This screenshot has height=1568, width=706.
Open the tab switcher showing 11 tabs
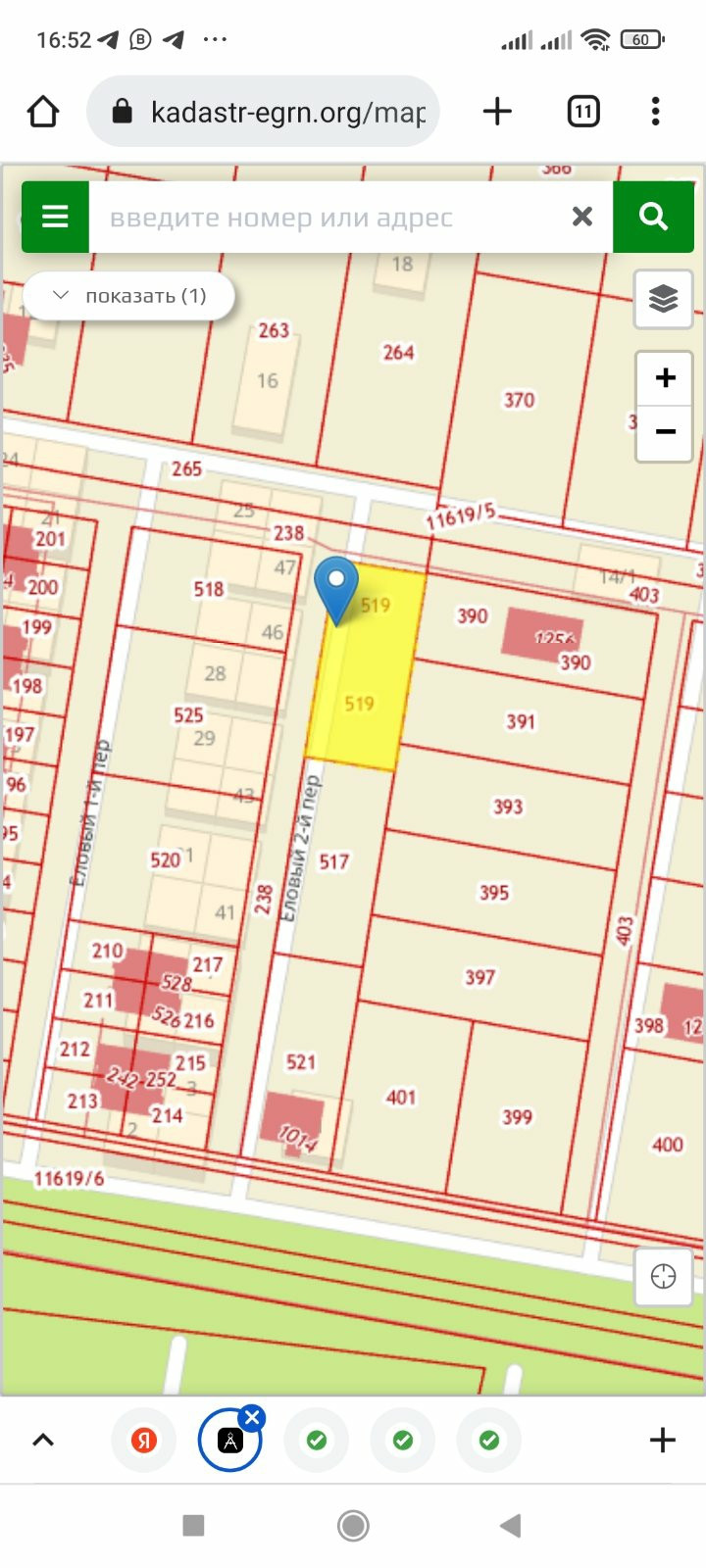coord(582,112)
